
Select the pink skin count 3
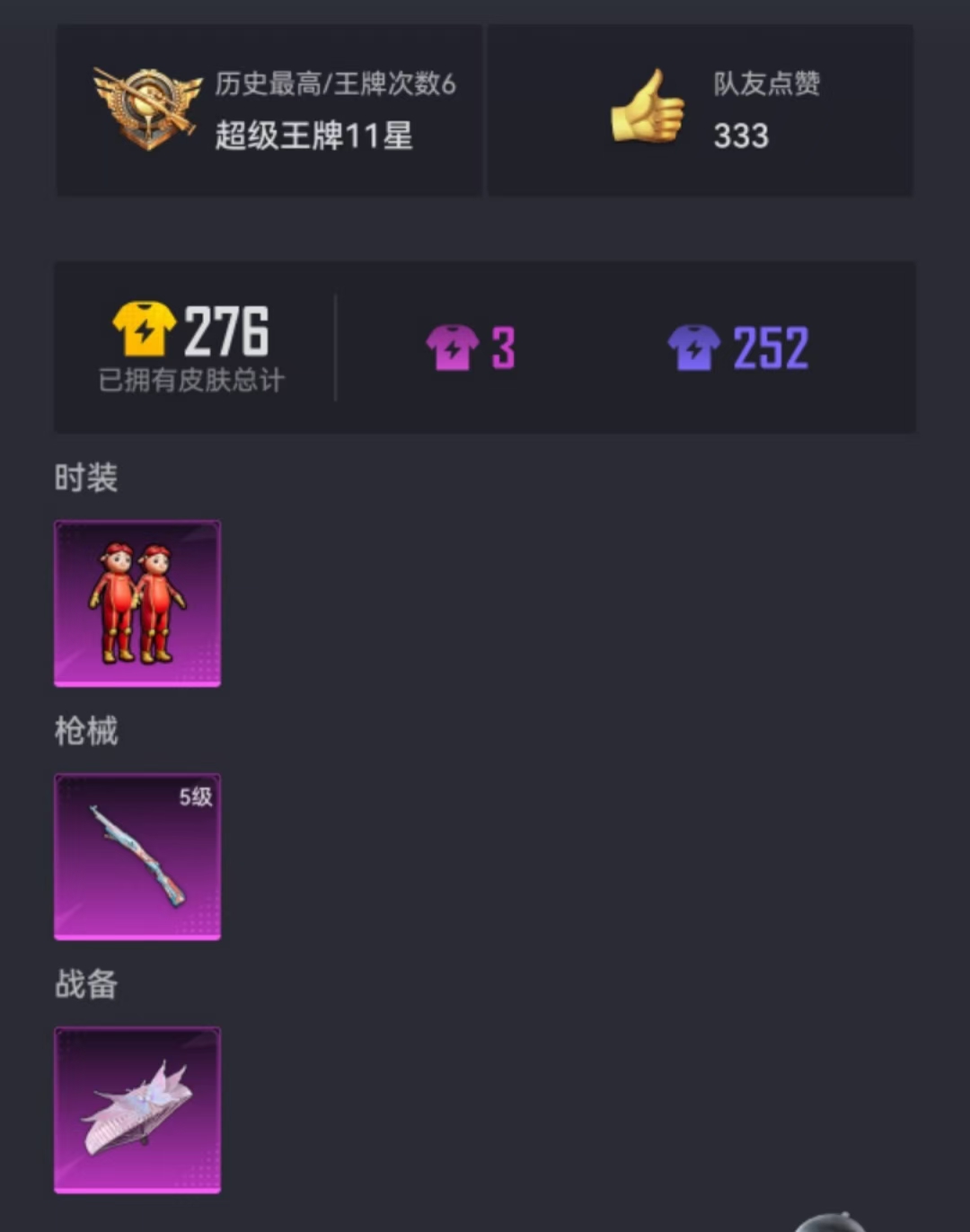point(471,348)
